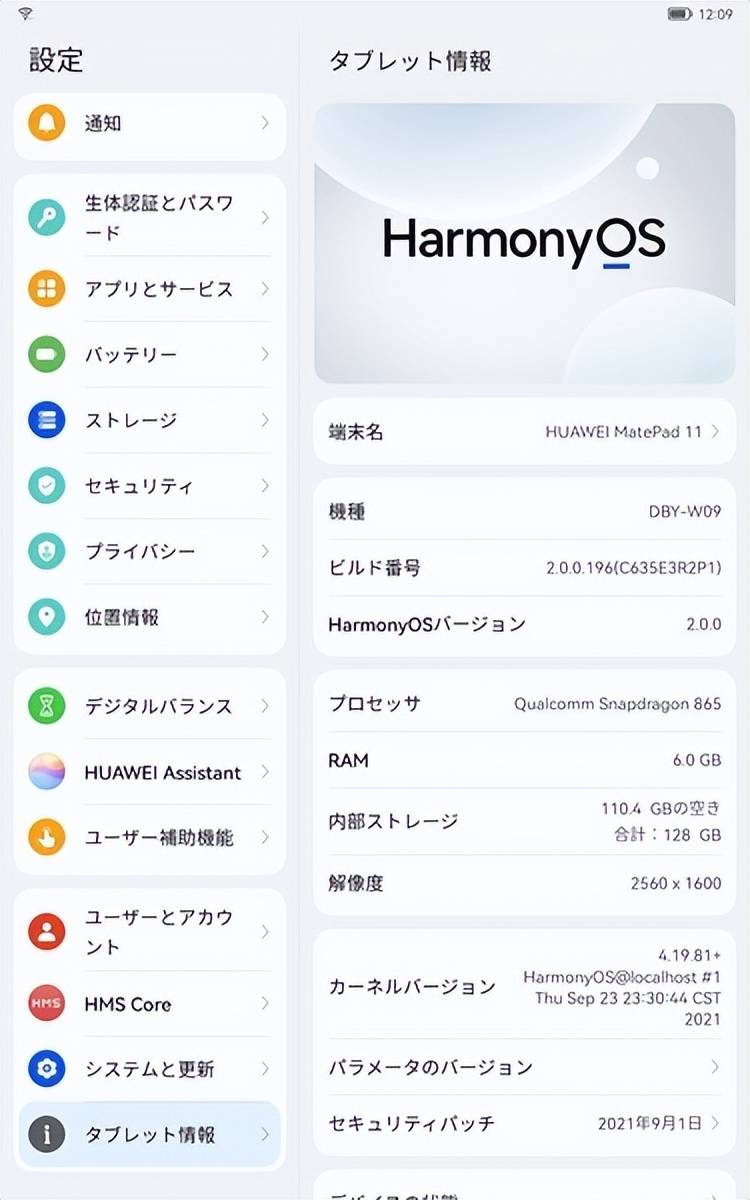
Task: Open ユーザーとアカウント settings
Action: [x=150, y=932]
